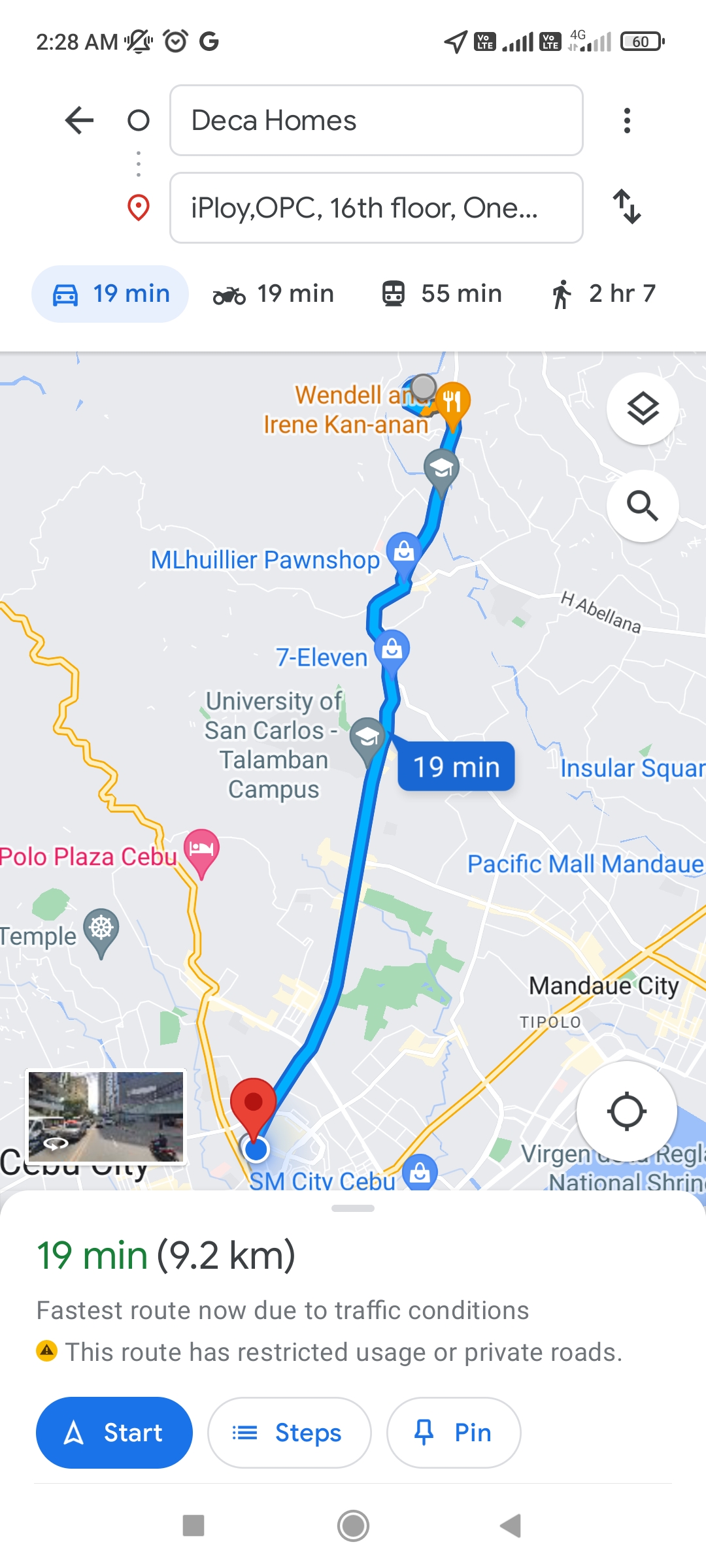The width and height of the screenshot is (706, 1568).
Task: Search along the route
Action: pos(643,506)
